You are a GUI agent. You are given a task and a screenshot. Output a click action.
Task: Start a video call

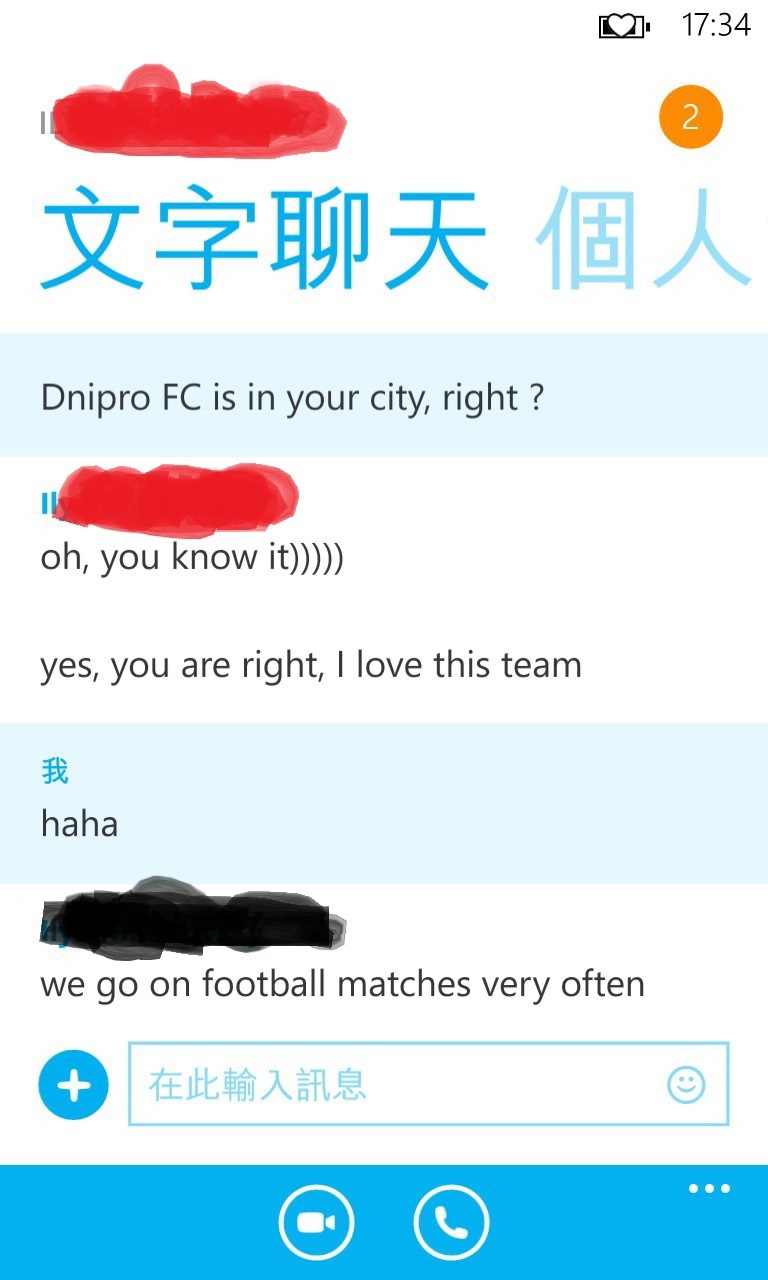(316, 1223)
